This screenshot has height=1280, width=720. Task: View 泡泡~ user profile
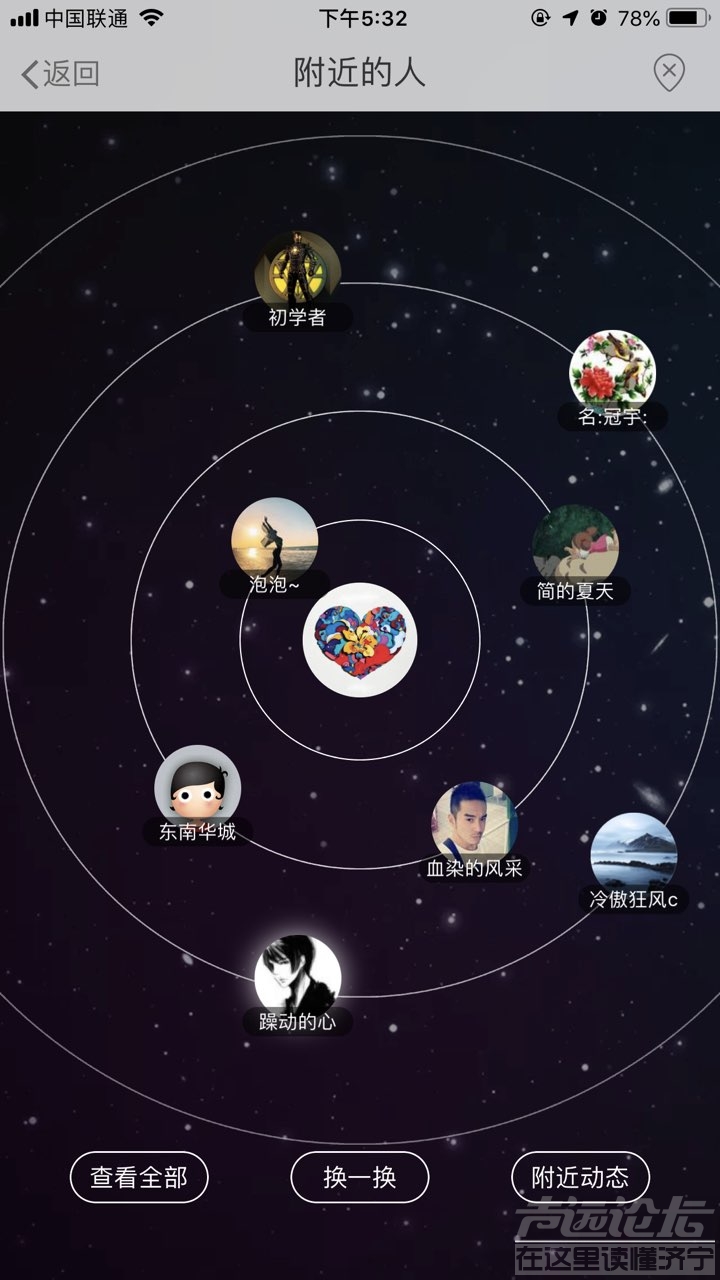[x=274, y=540]
